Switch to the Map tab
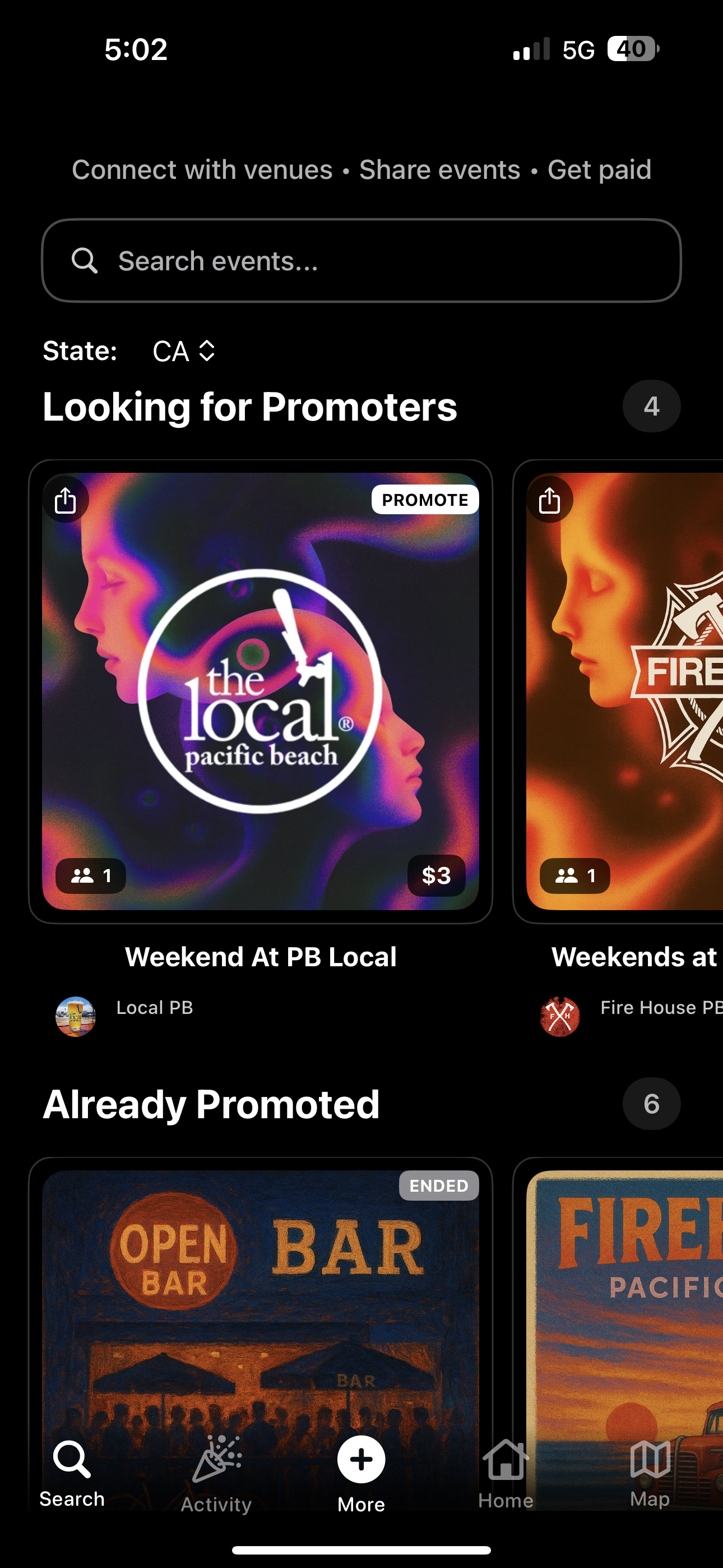The height and width of the screenshot is (1568, 723). tap(650, 1473)
